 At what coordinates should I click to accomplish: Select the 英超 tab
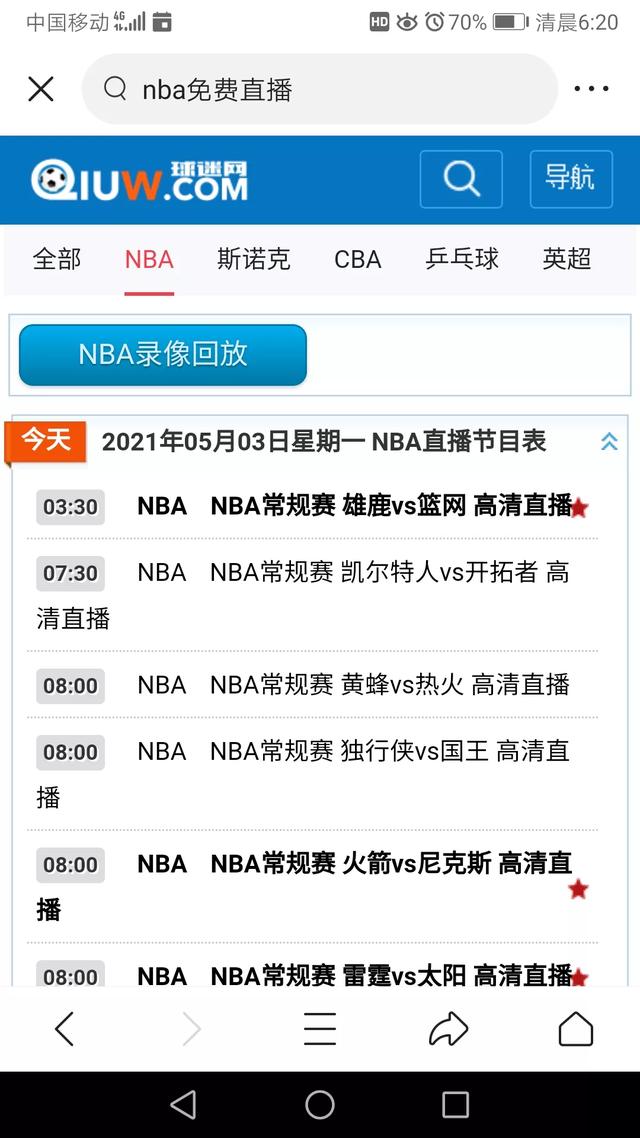[567, 259]
